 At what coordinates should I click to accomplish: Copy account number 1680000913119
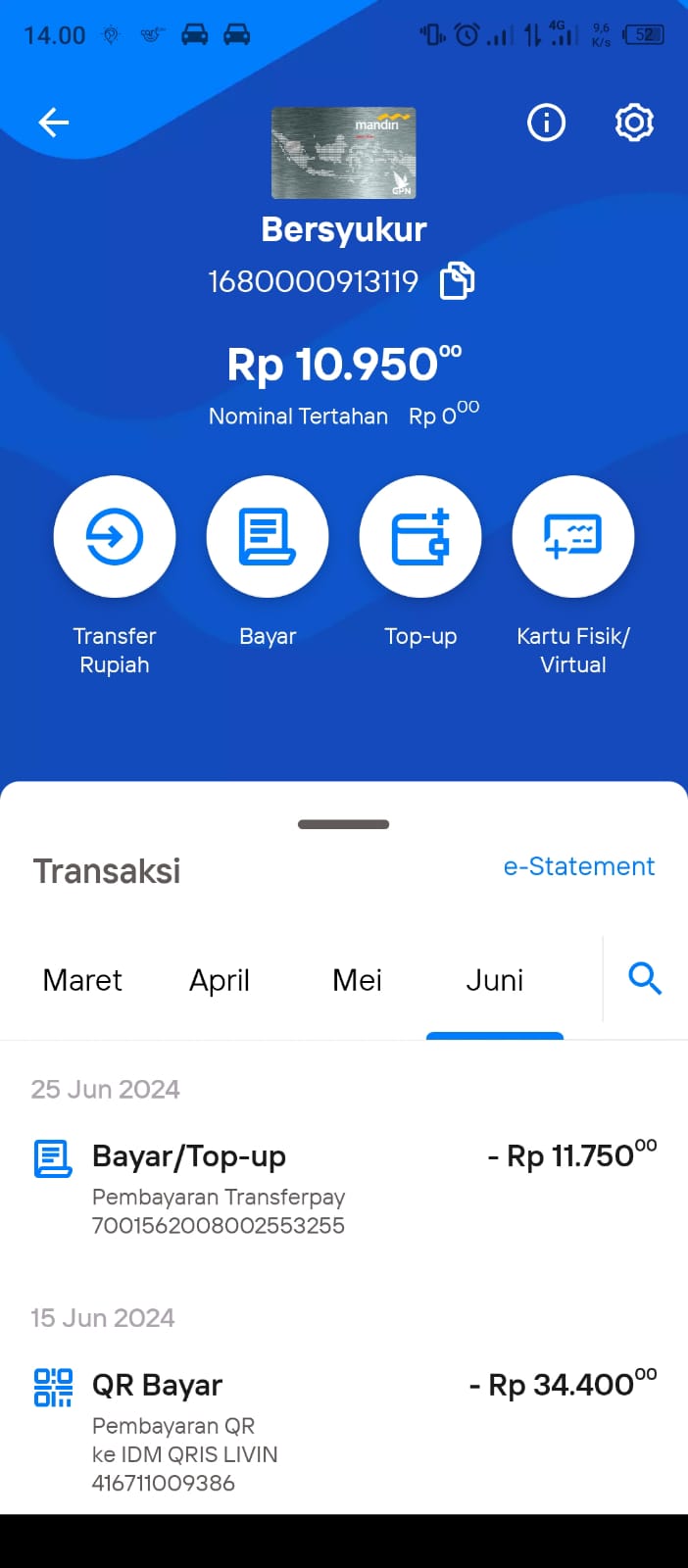[457, 281]
